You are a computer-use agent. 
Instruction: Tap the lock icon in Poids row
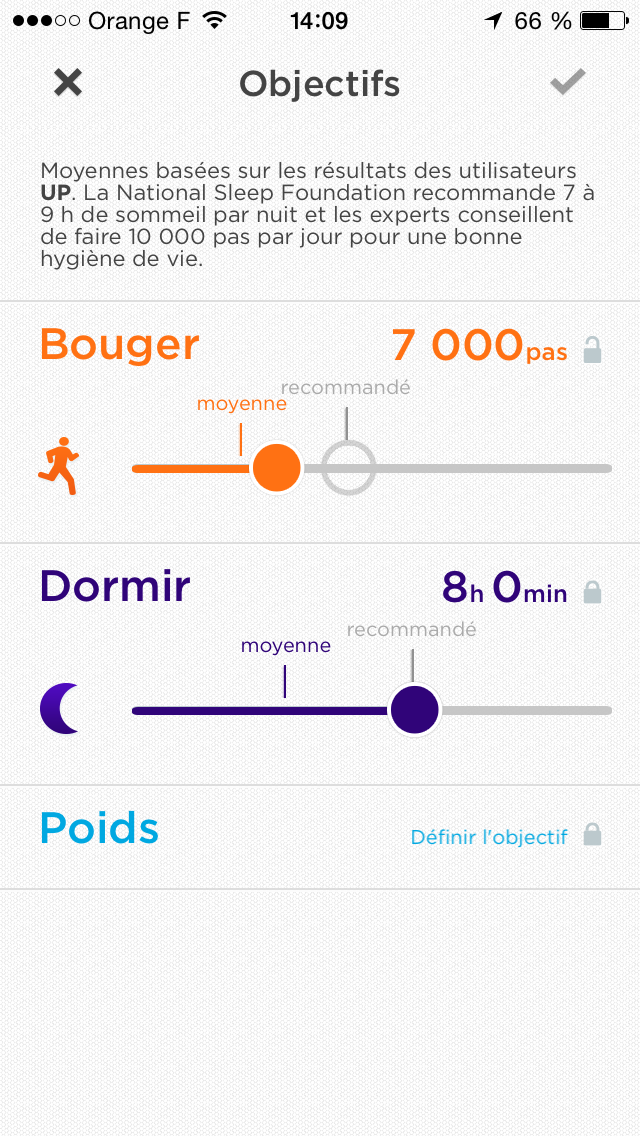(x=592, y=835)
